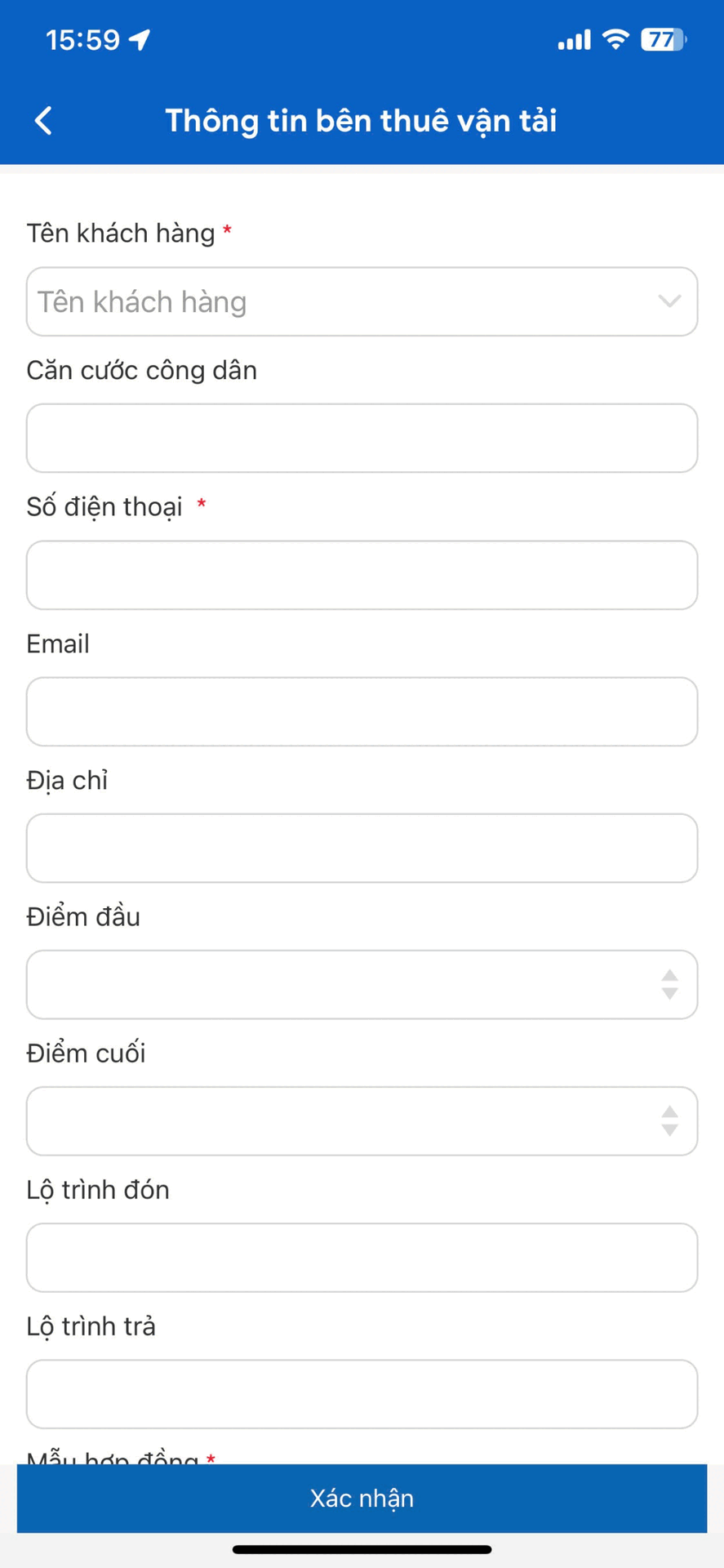The height and width of the screenshot is (1568, 724).
Task: Open the Điểm đầu picker
Action: pos(362,985)
